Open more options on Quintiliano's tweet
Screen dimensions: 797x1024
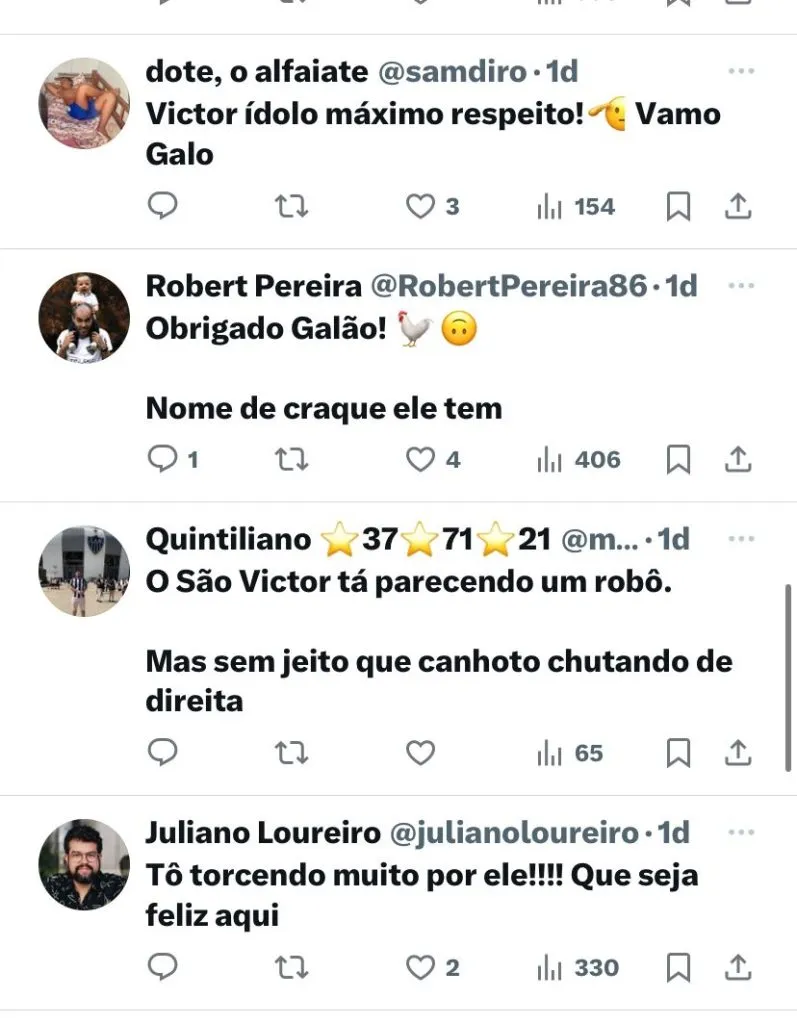(741, 539)
